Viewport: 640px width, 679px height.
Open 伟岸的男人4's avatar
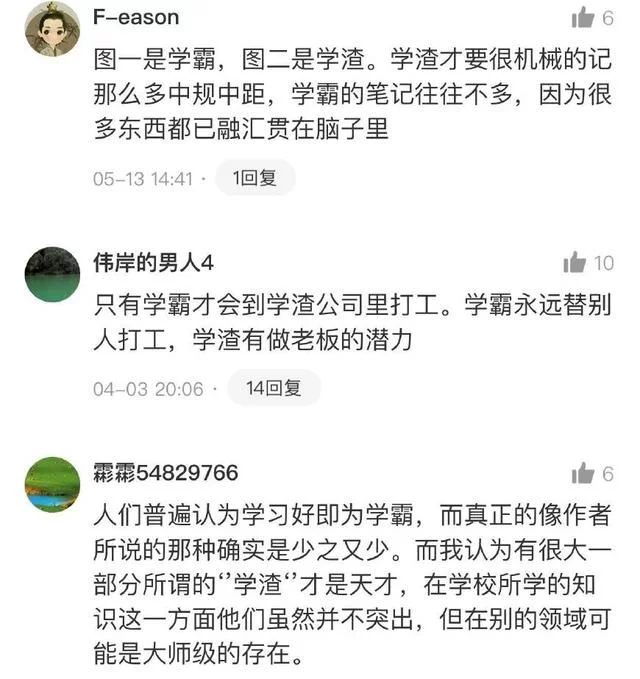(52, 274)
